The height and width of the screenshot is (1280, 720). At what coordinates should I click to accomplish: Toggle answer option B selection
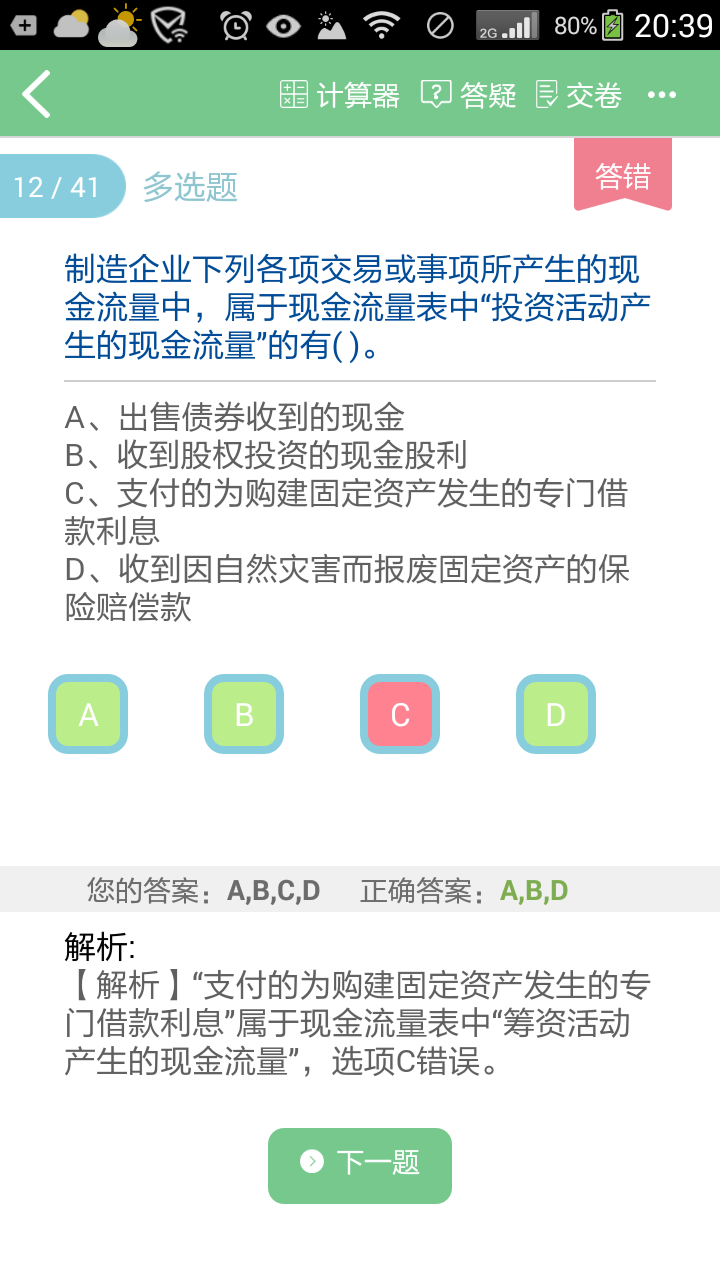pos(243,714)
